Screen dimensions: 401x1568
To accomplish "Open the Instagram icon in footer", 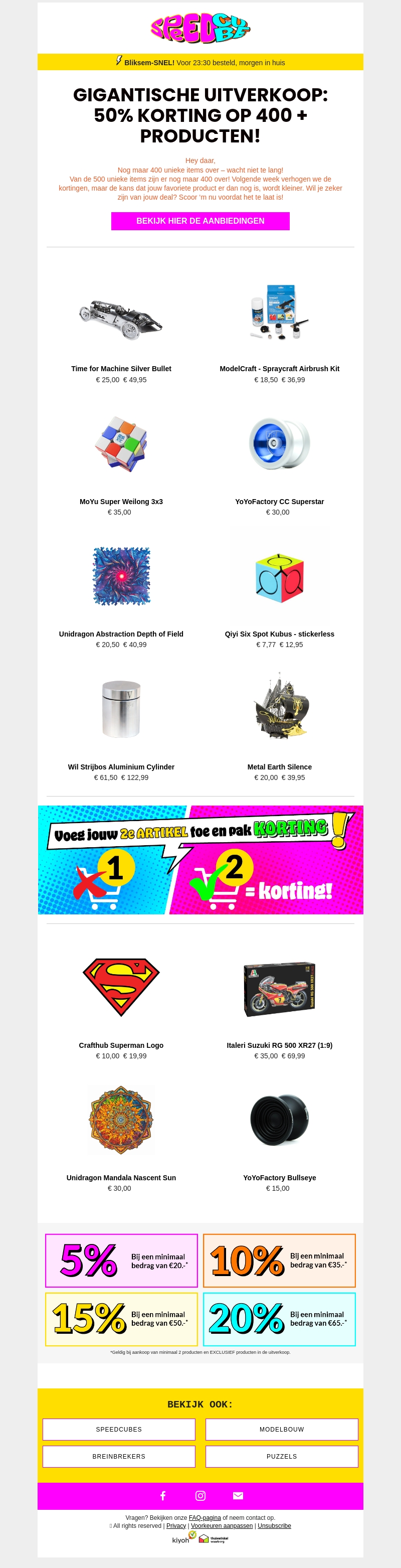I will pyautogui.click(x=200, y=1496).
